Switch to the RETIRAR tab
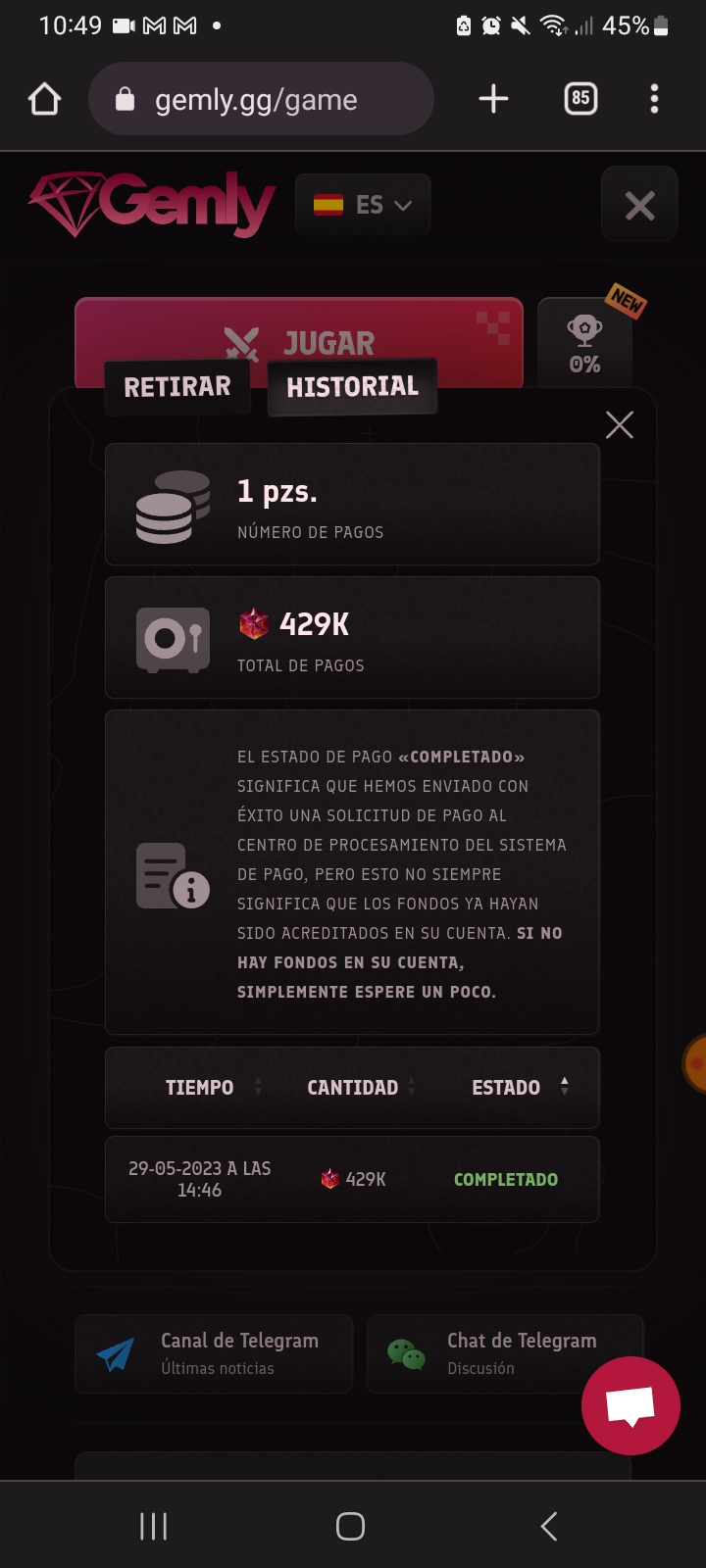 click(x=177, y=387)
